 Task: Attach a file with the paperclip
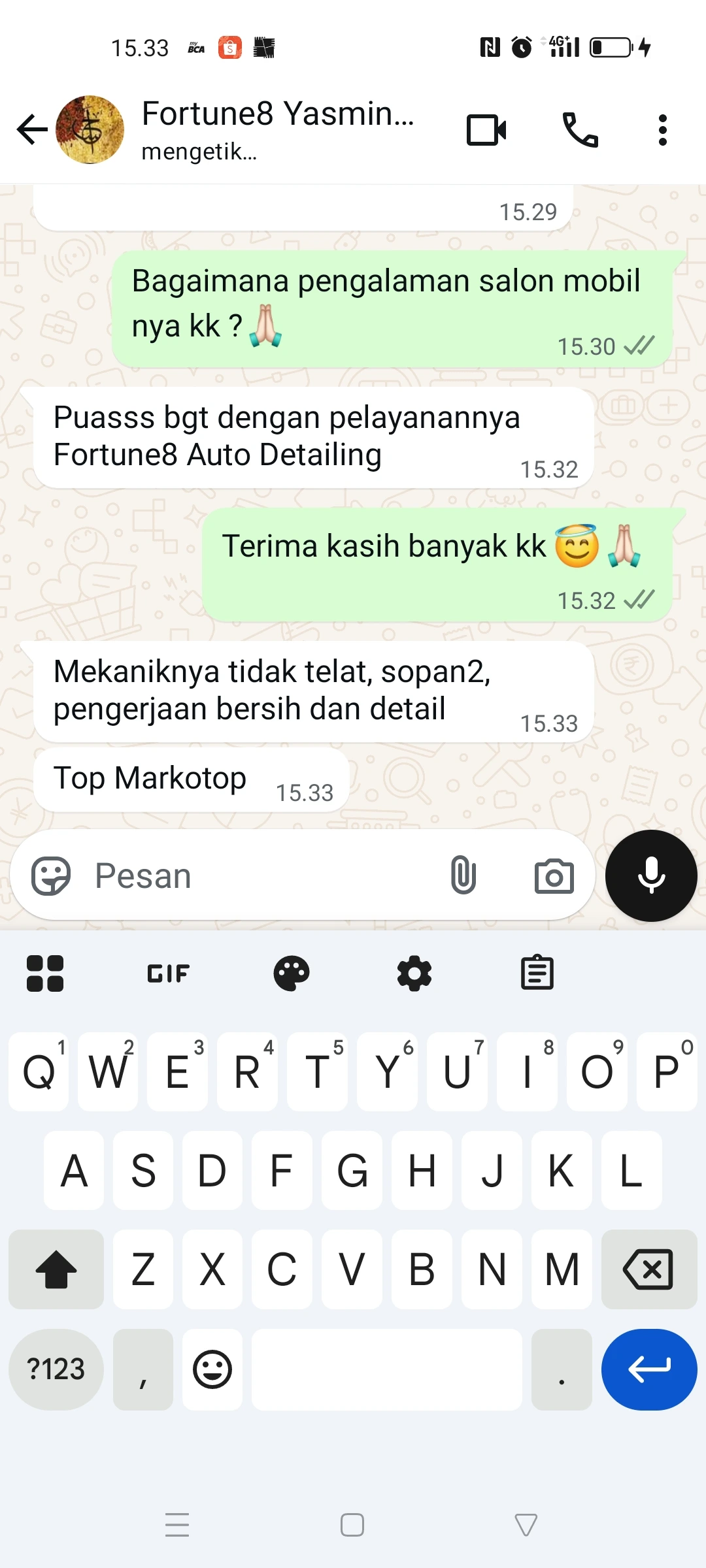463,875
